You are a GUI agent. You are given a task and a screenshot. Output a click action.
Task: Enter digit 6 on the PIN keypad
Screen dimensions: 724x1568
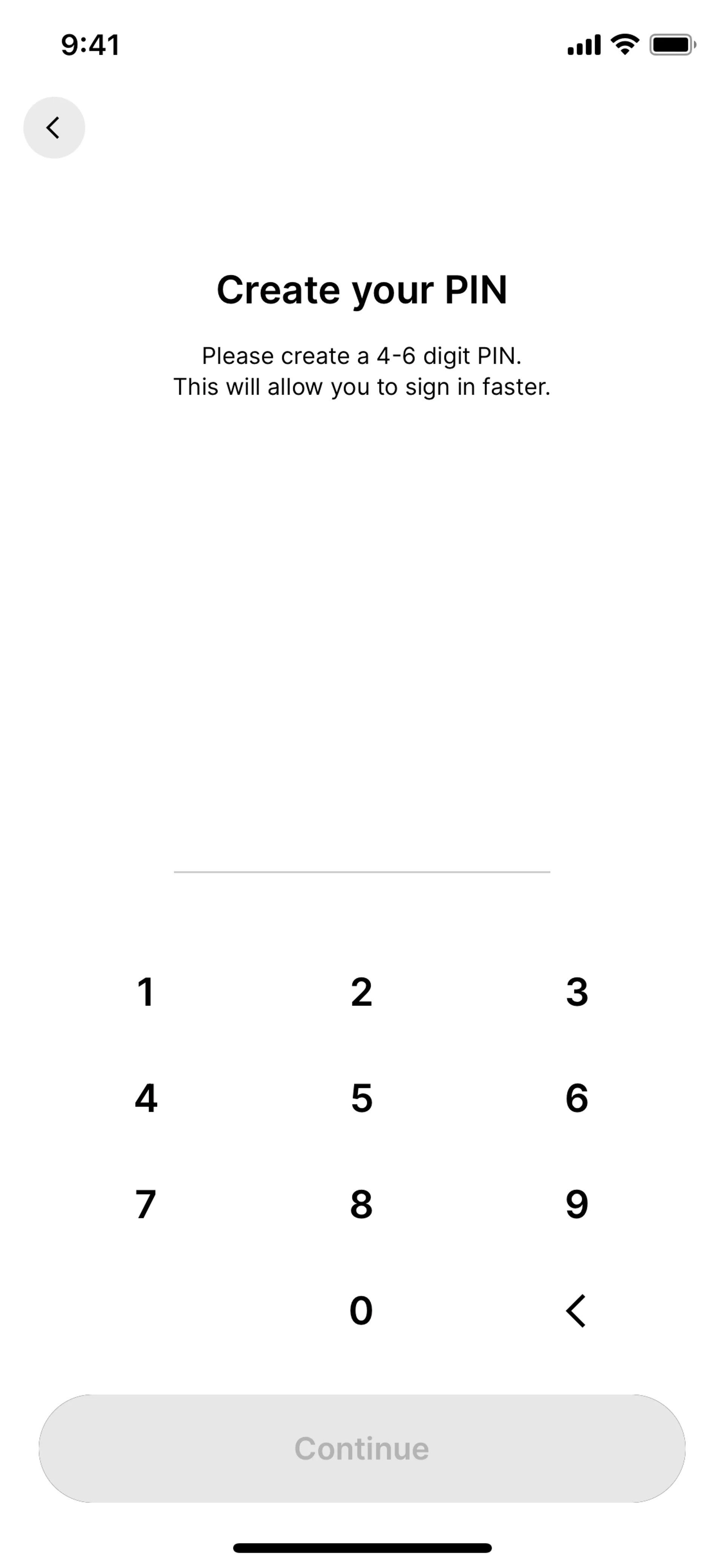(x=577, y=1098)
